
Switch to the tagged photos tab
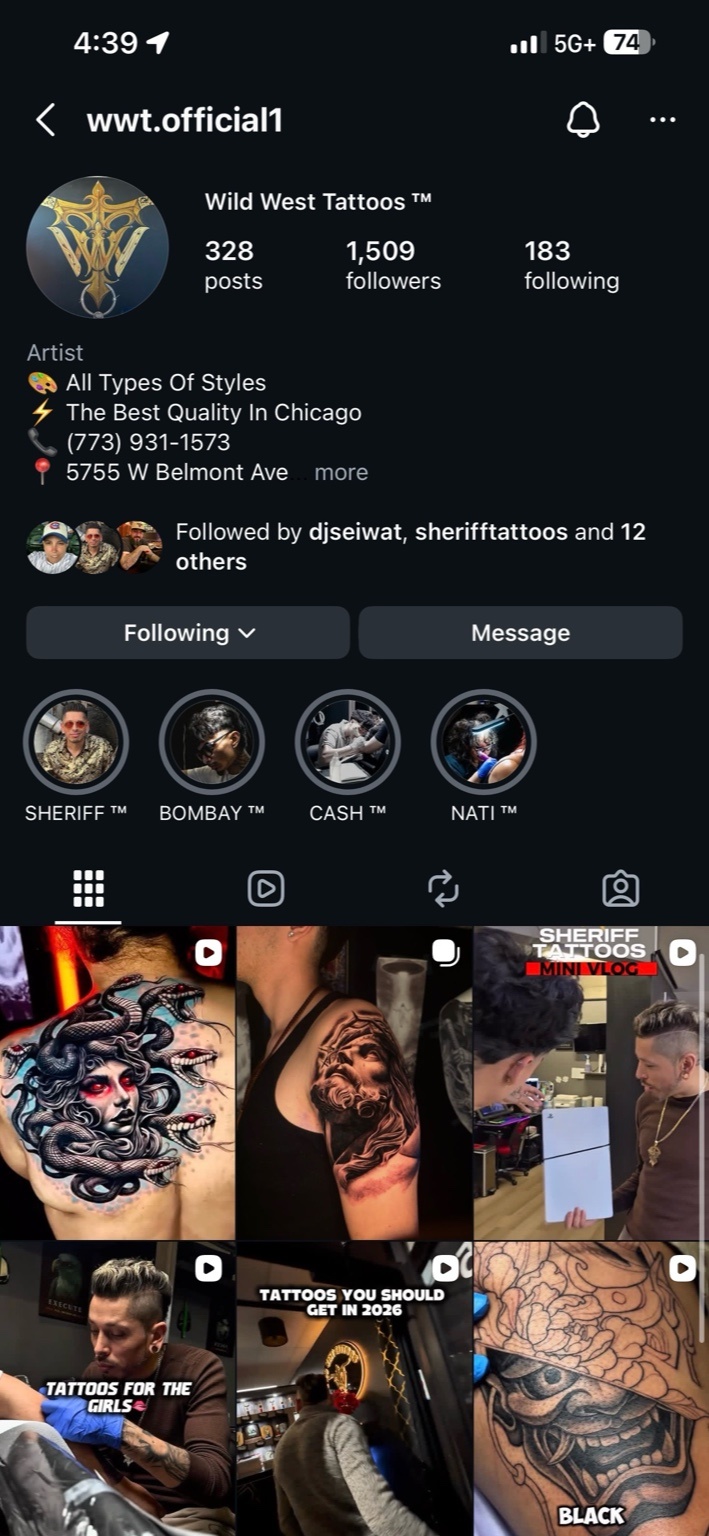pos(620,888)
